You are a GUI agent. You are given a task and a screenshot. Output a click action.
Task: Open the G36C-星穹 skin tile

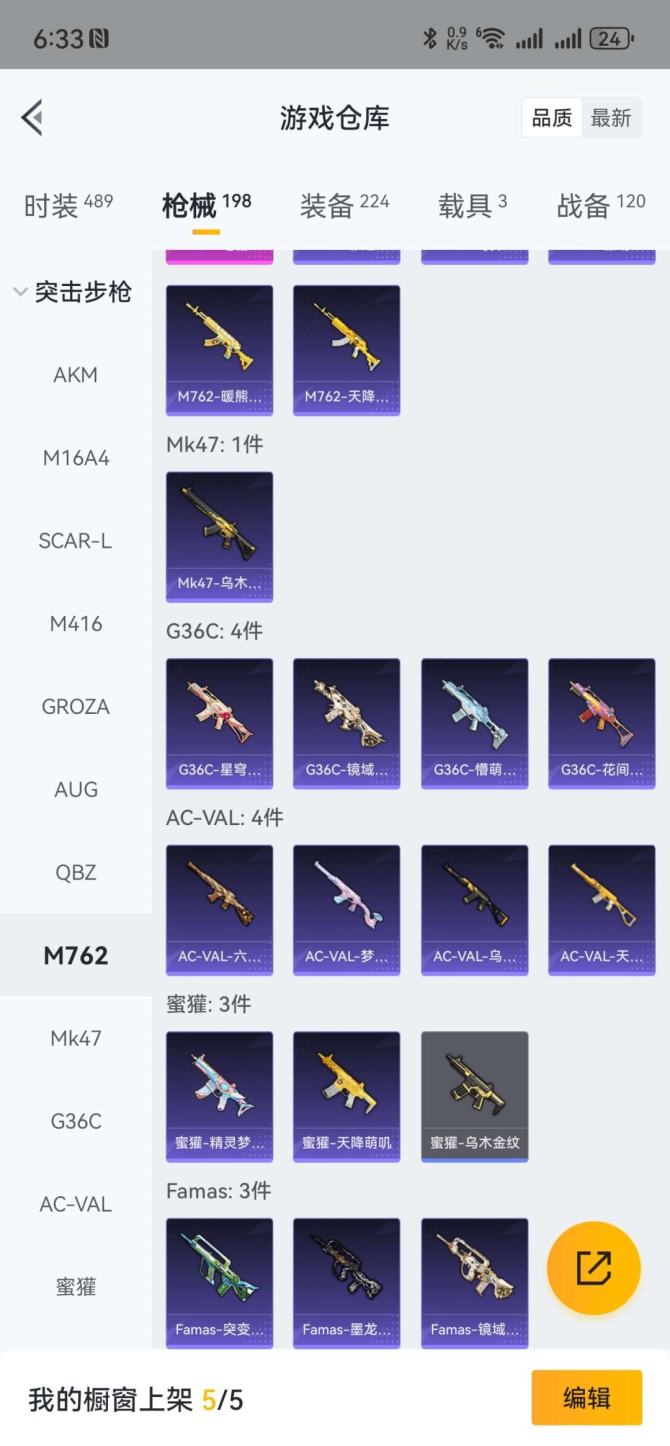point(219,723)
